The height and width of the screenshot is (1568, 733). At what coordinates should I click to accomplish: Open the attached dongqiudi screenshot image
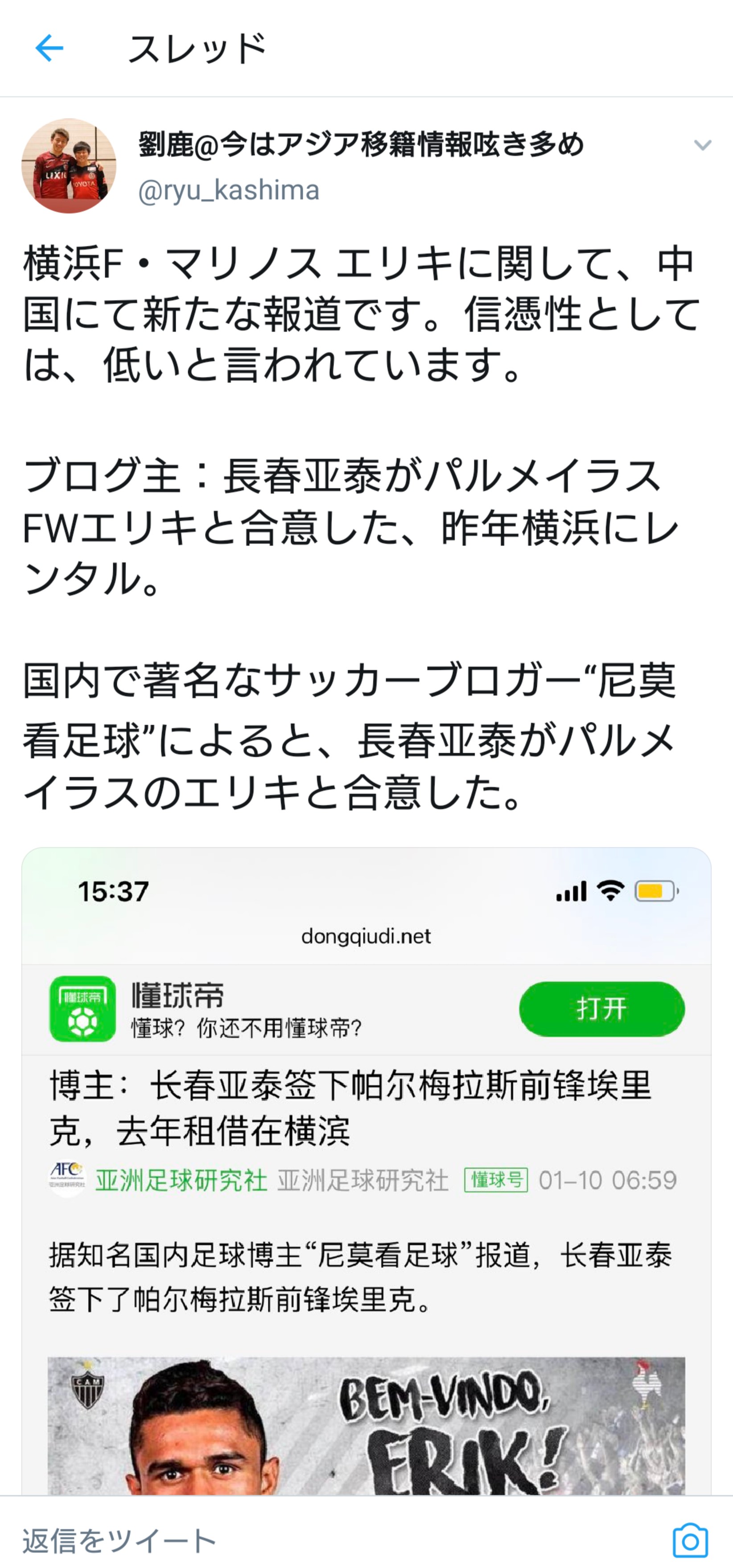(366, 1169)
